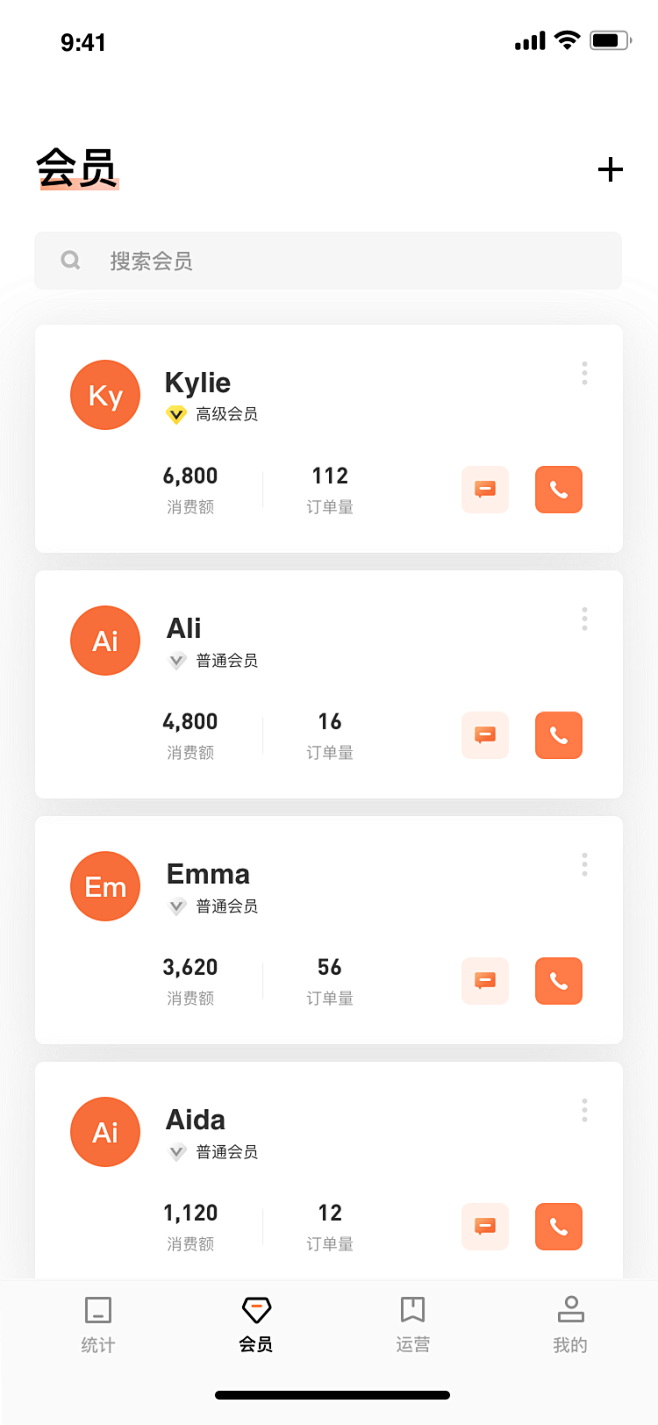658x1425 pixels.
Task: Open Kylie's member card
Action: [x=329, y=439]
